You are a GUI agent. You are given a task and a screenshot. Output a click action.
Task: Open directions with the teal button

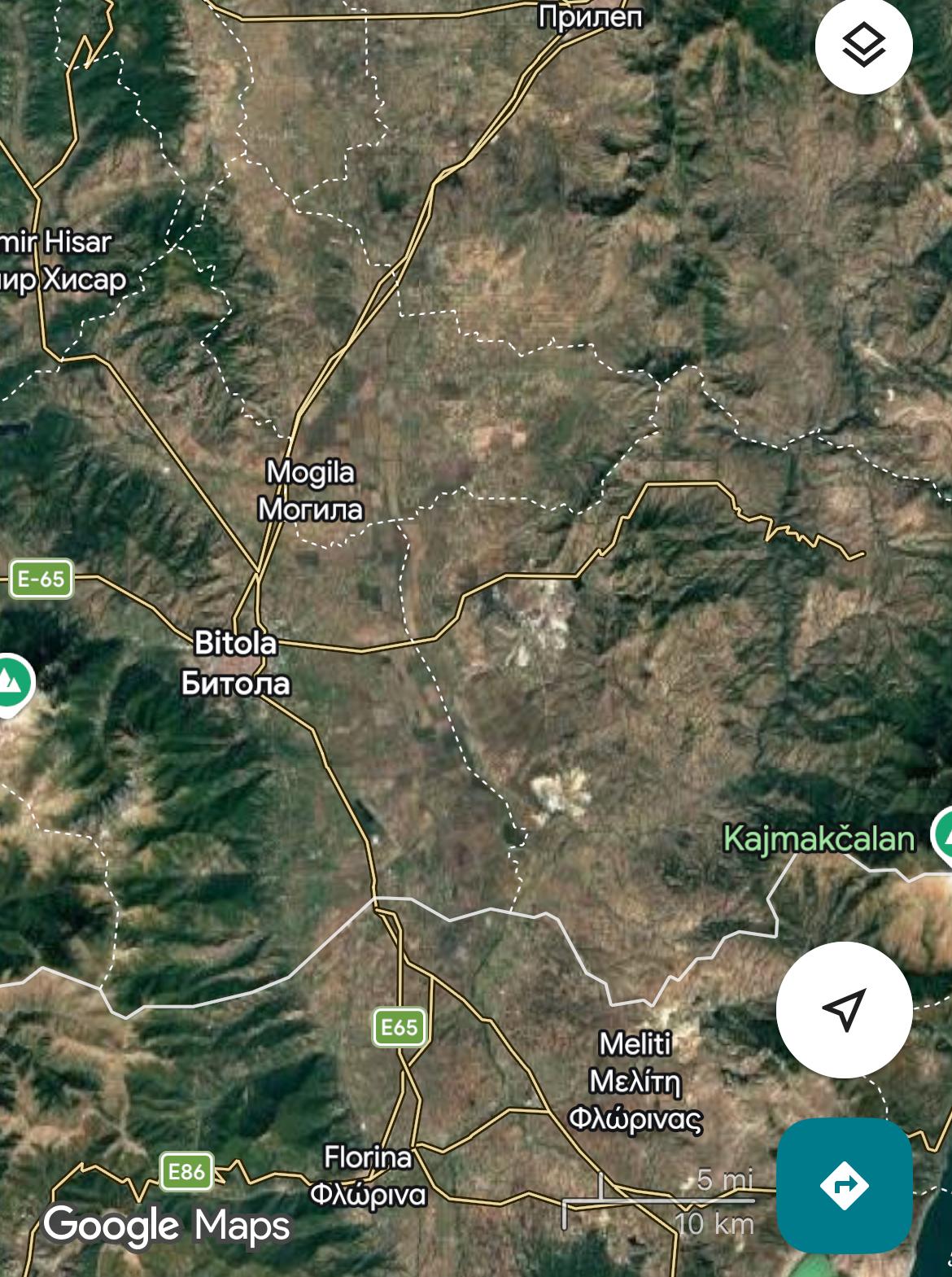click(844, 1184)
